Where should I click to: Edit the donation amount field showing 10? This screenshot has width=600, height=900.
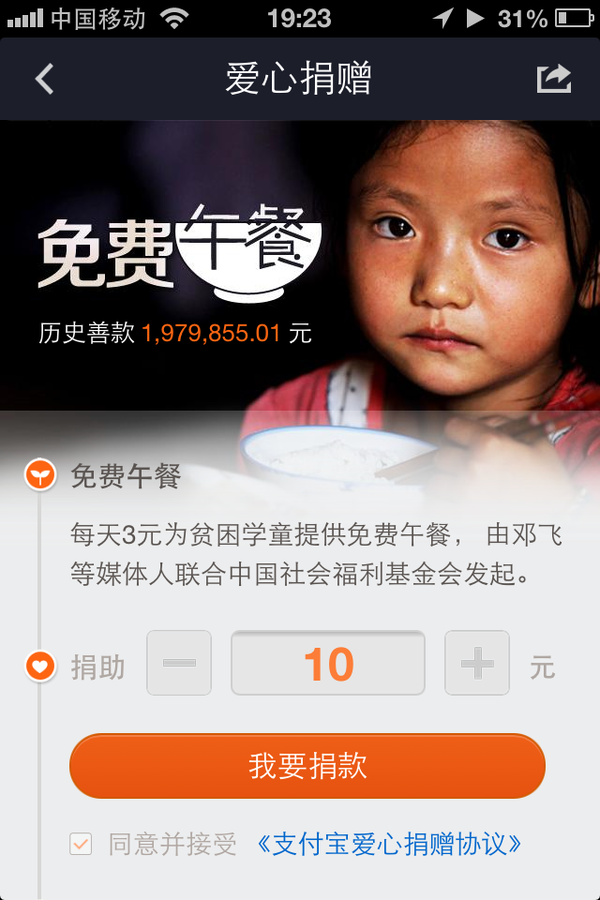pyautogui.click(x=328, y=663)
